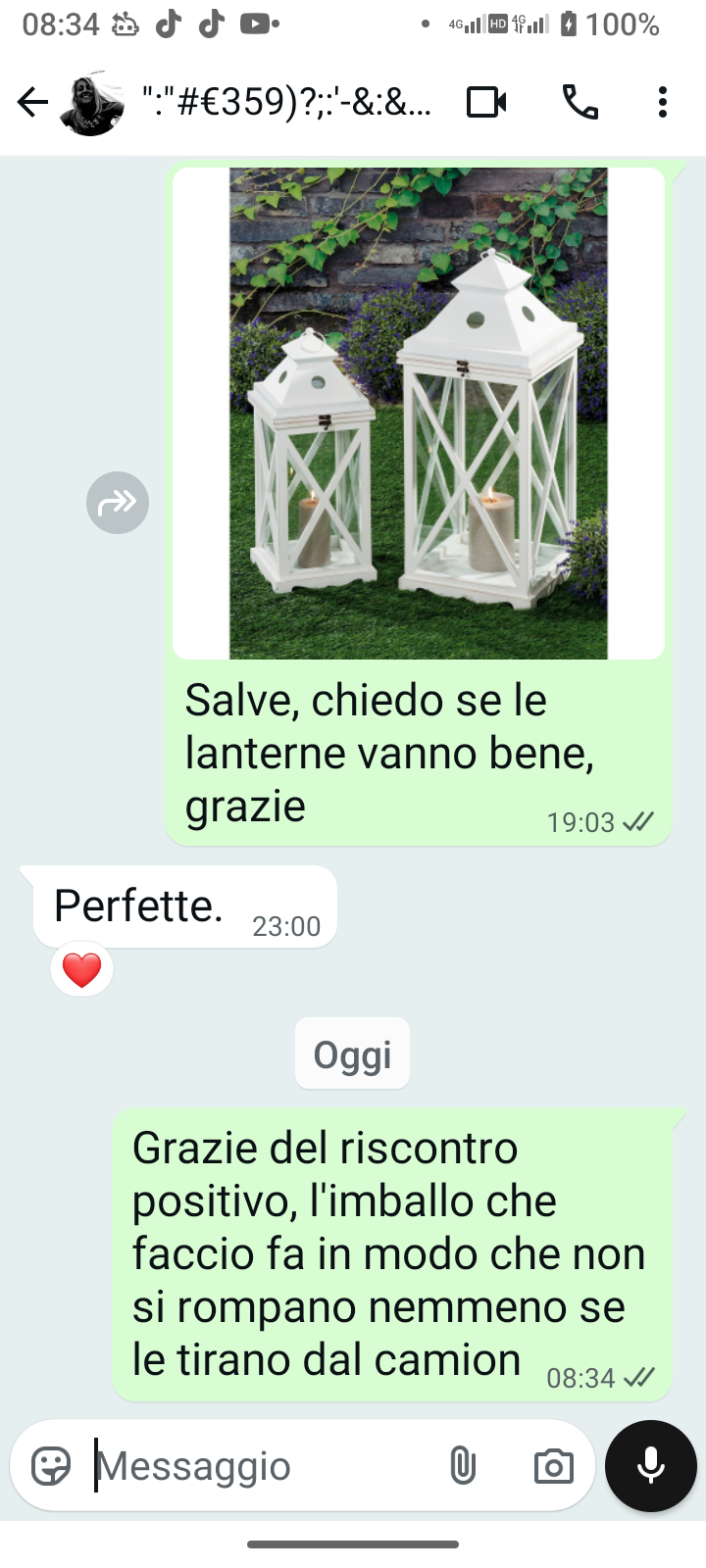
Task: Focus the Messaggio text field
Action: pos(255,1466)
